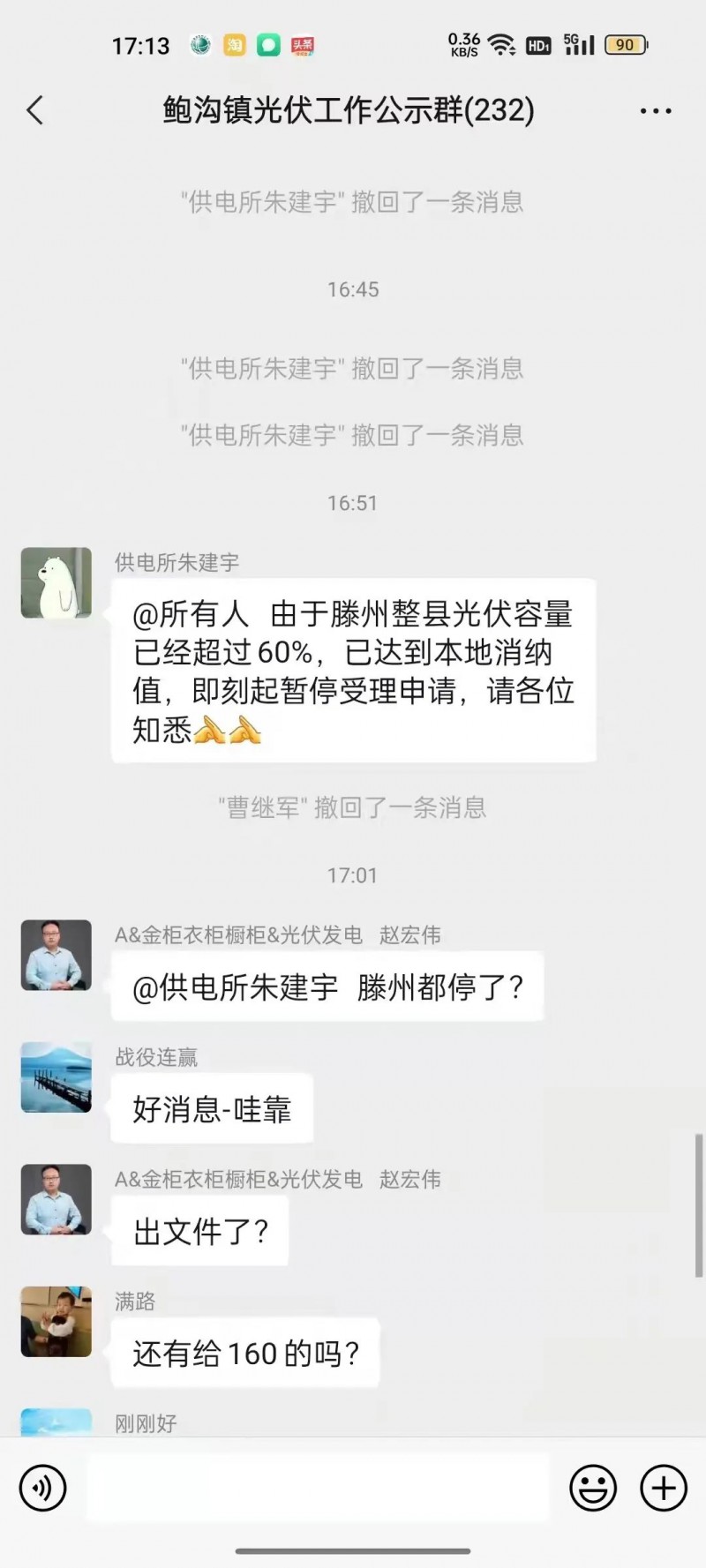Image resolution: width=706 pixels, height=1568 pixels.
Task: Open 满路's profile avatar
Action: [56, 1321]
